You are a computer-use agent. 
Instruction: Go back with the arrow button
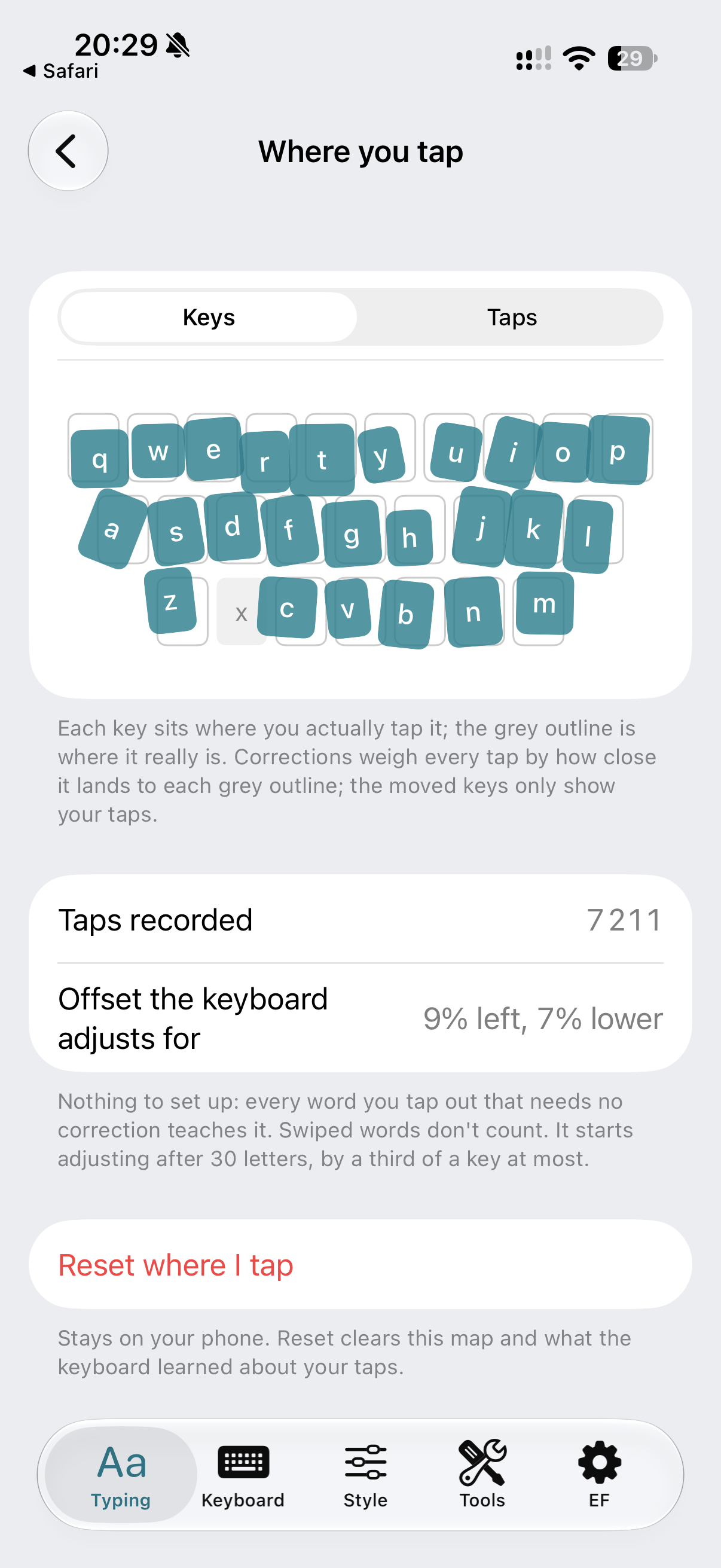(68, 151)
